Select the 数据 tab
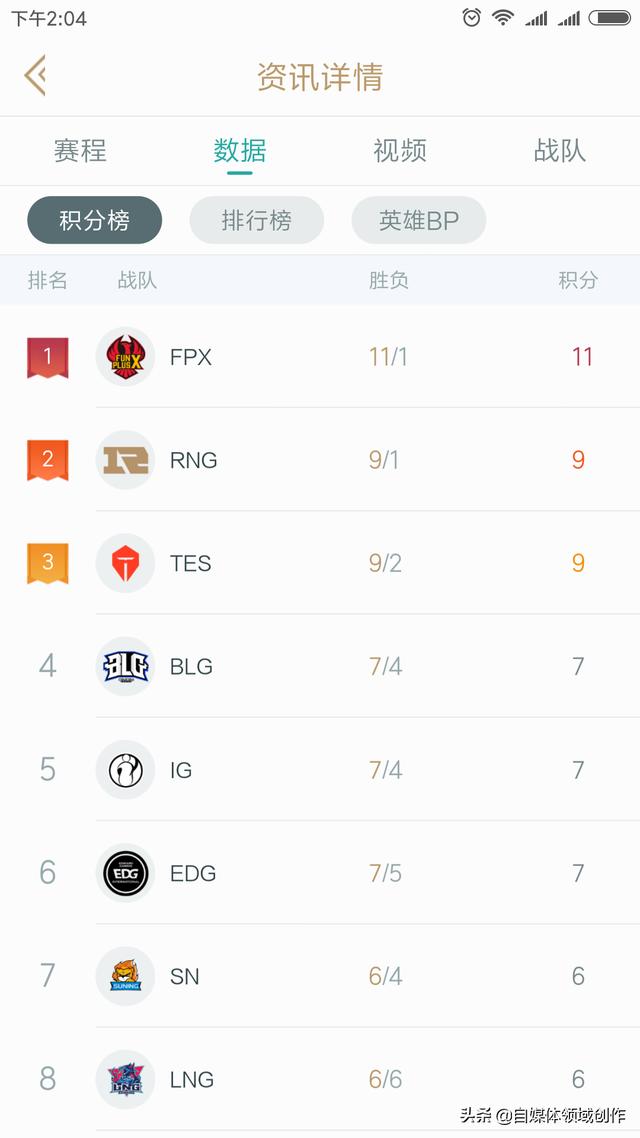640x1138 pixels. pyautogui.click(x=239, y=151)
